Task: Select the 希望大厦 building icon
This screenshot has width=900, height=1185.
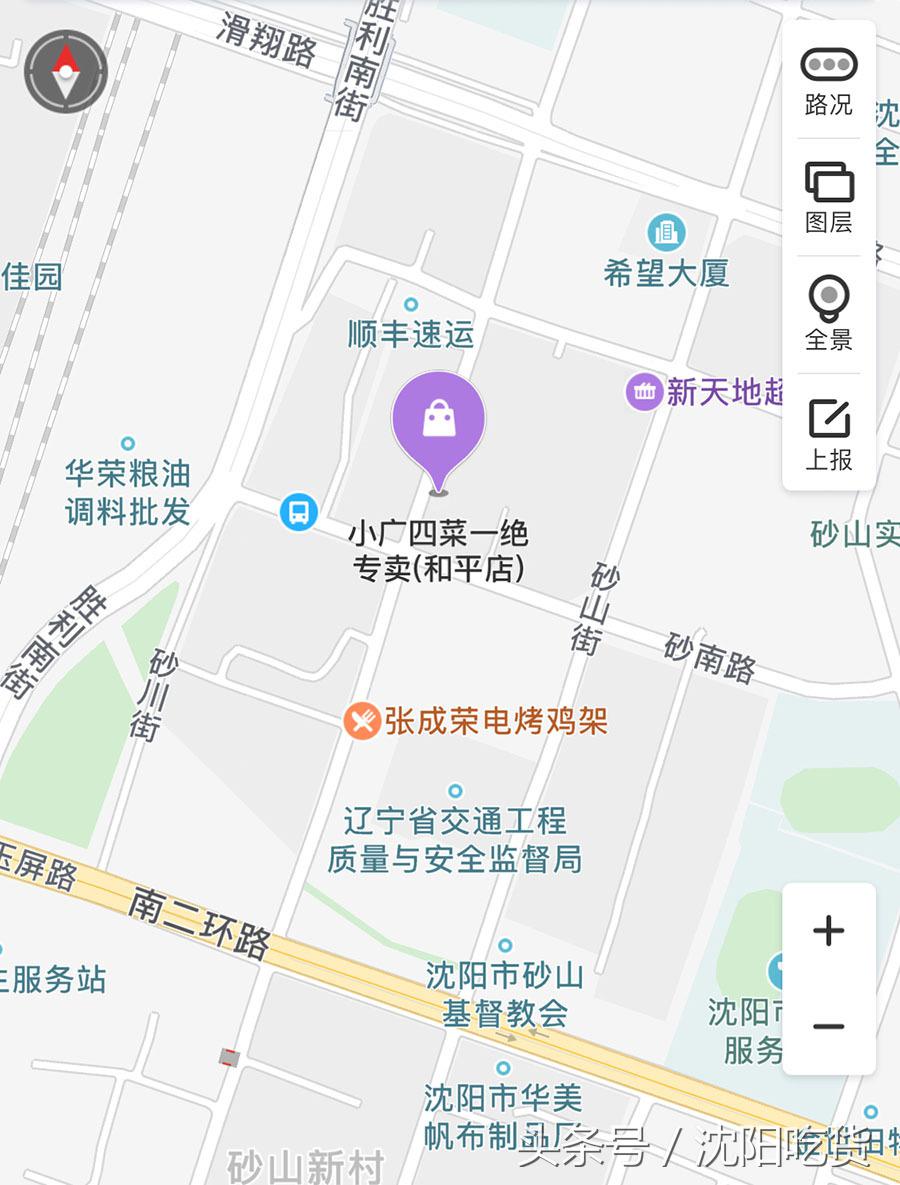Action: [x=665, y=233]
